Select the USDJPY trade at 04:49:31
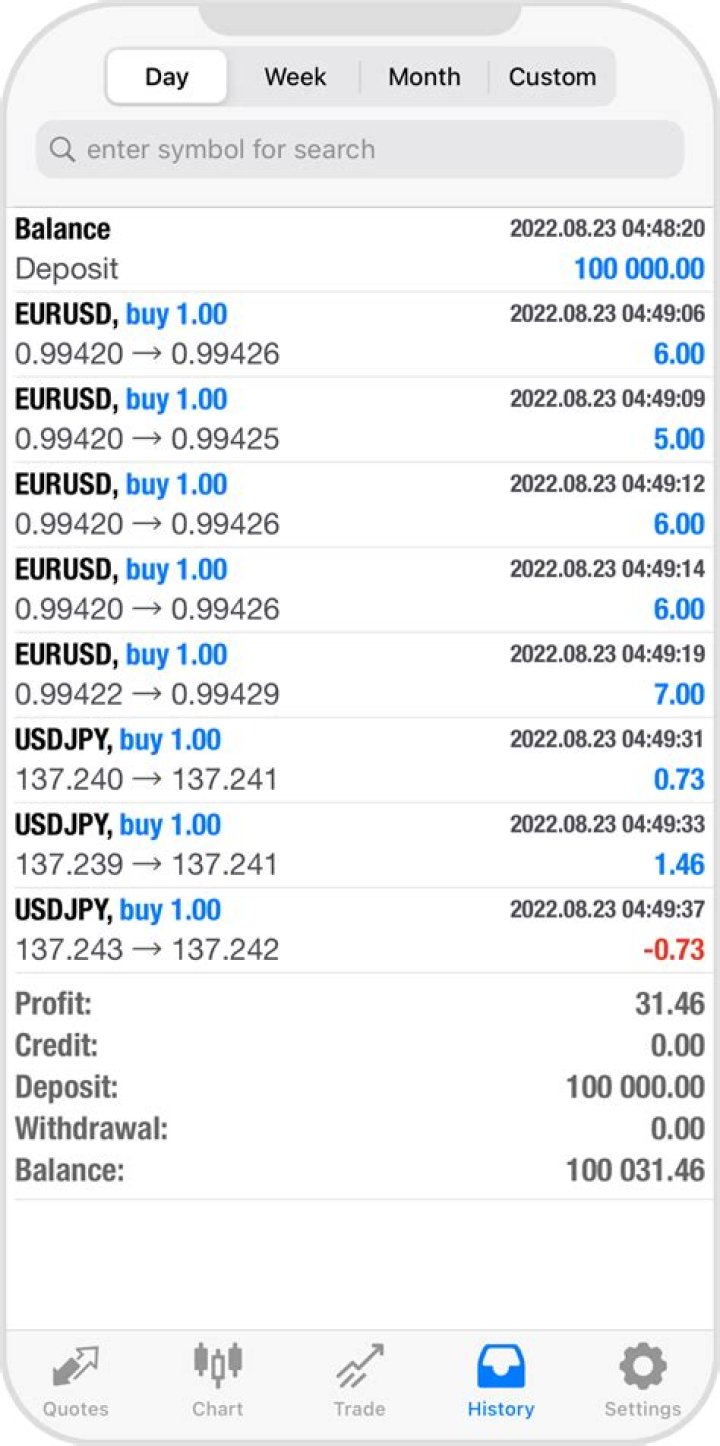720x1446 pixels. pyautogui.click(x=360, y=758)
